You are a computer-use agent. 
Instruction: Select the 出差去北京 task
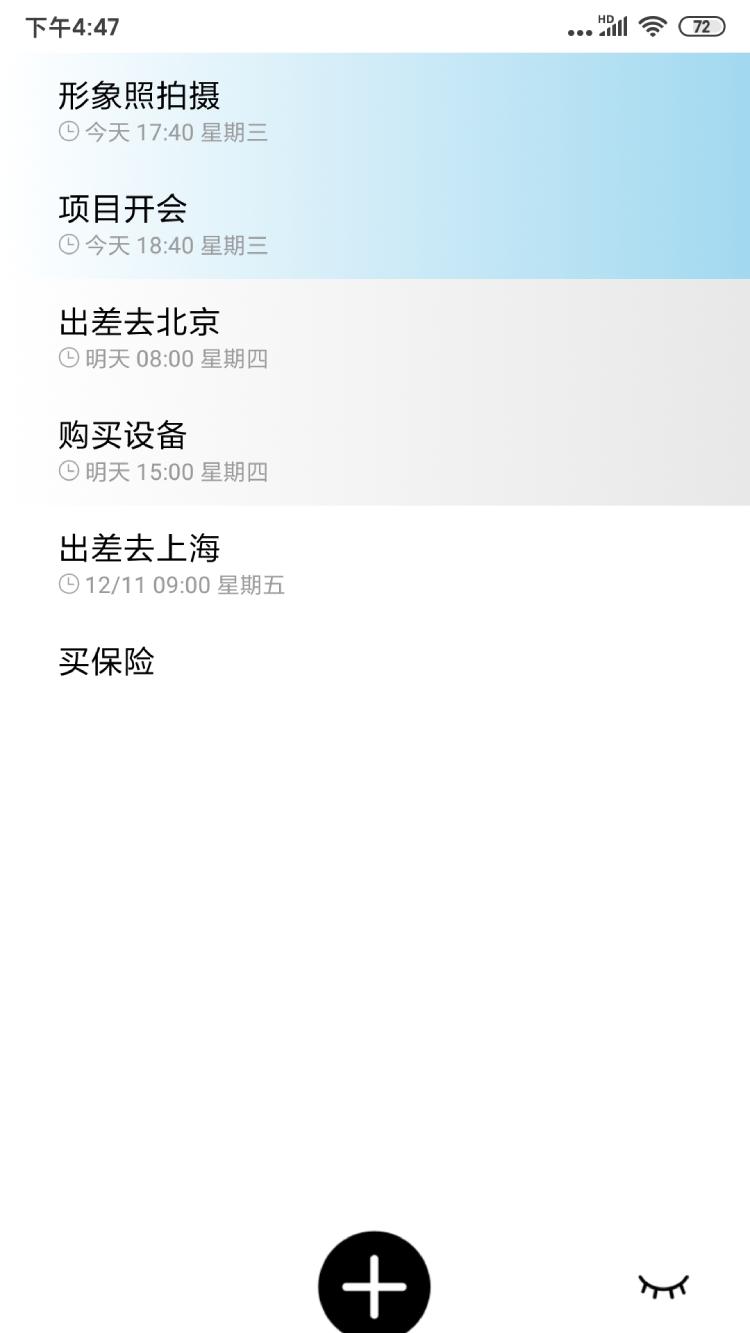(x=140, y=324)
